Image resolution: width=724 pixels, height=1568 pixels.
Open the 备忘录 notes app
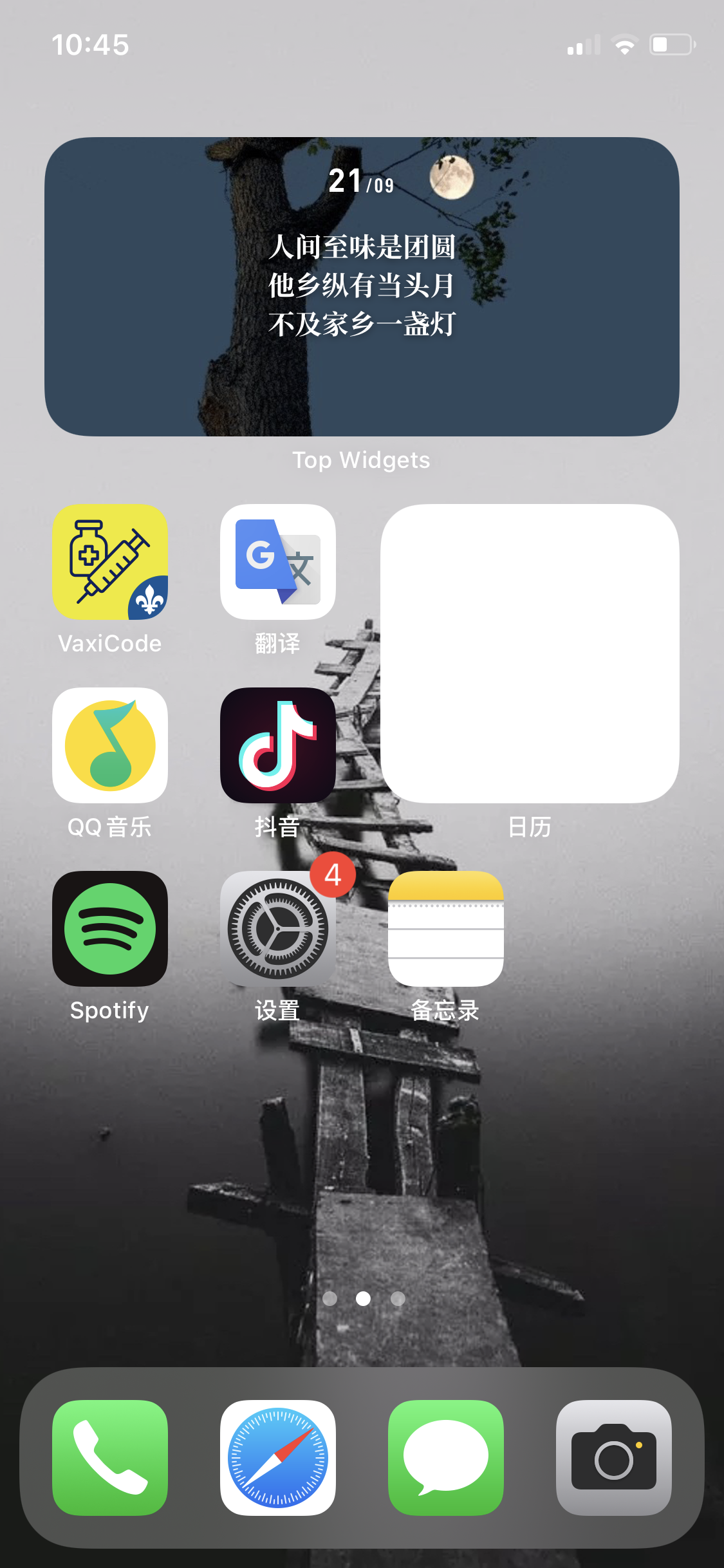(446, 929)
